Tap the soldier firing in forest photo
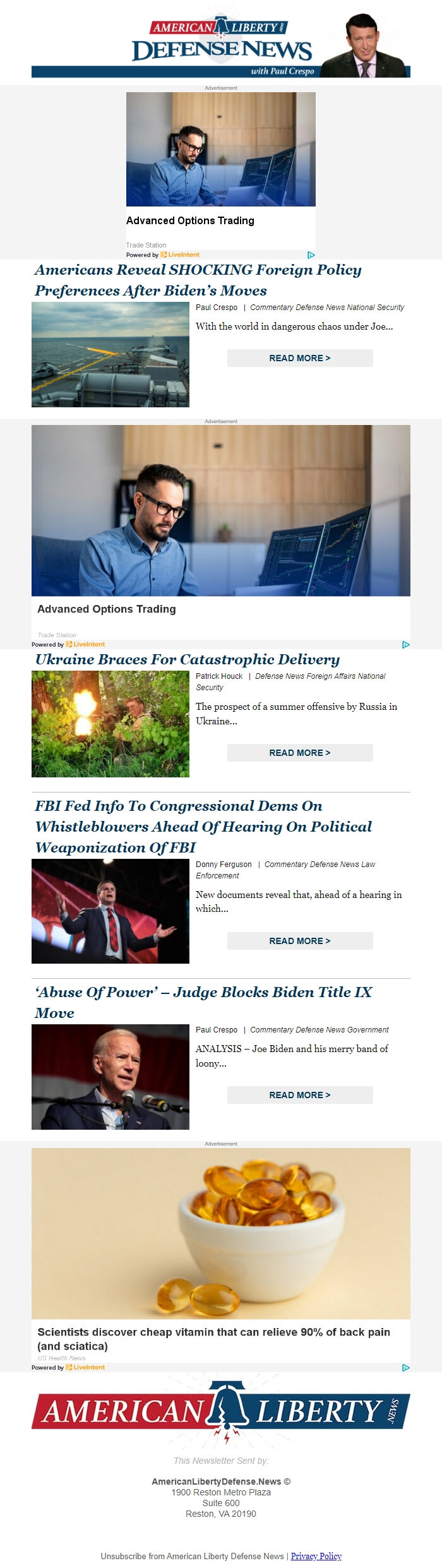This screenshot has height=1568, width=442. pos(110,724)
